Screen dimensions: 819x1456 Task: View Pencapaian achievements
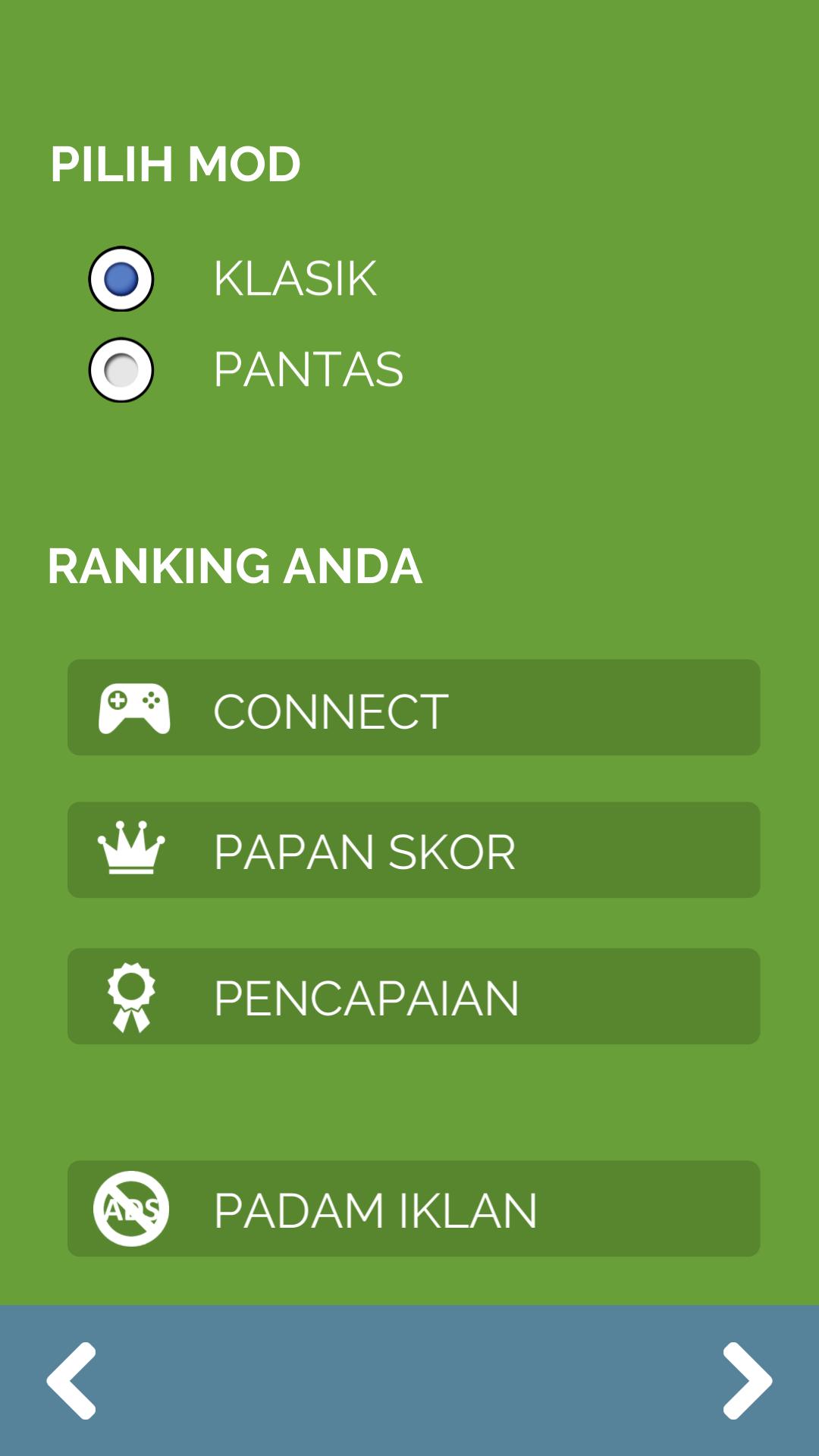click(x=413, y=996)
